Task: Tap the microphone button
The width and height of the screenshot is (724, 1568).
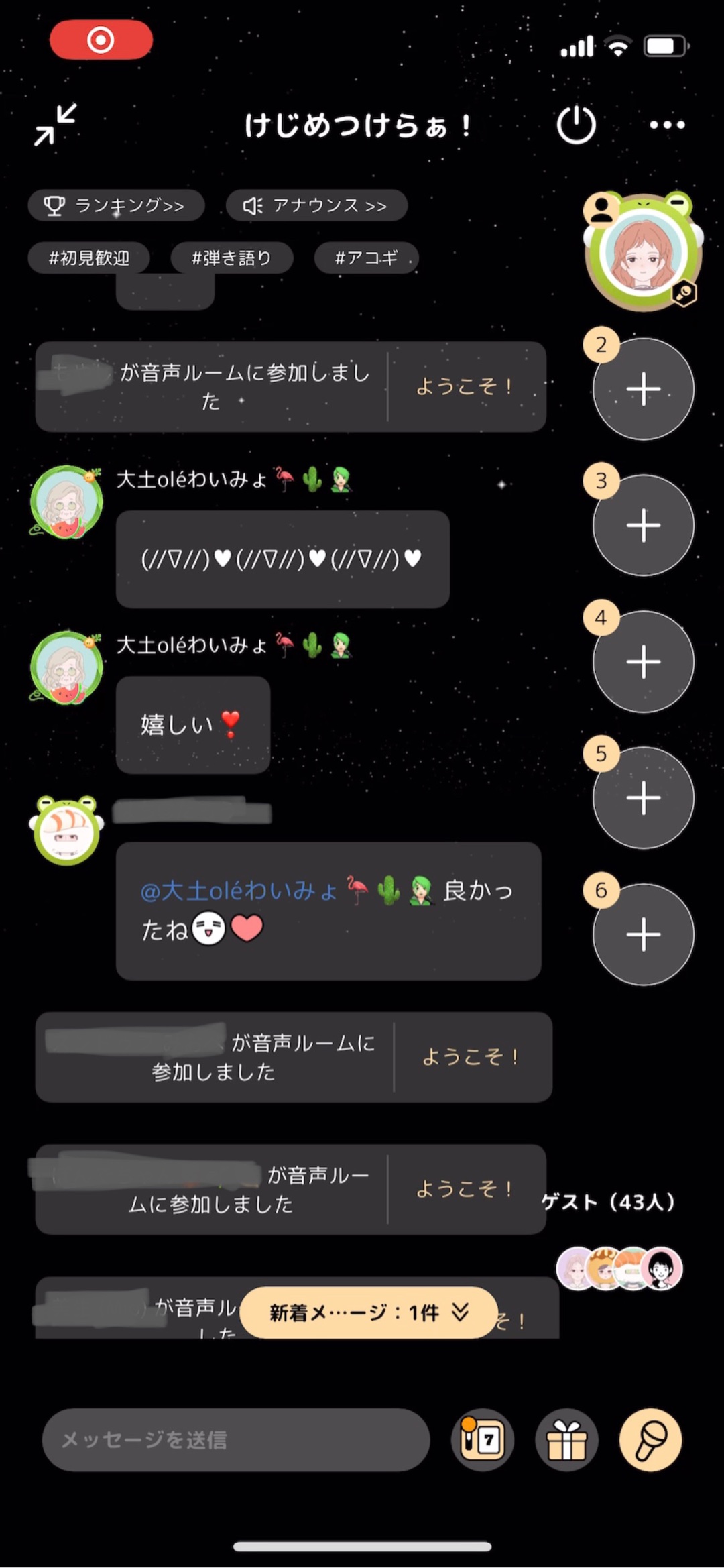Action: 650,1439
